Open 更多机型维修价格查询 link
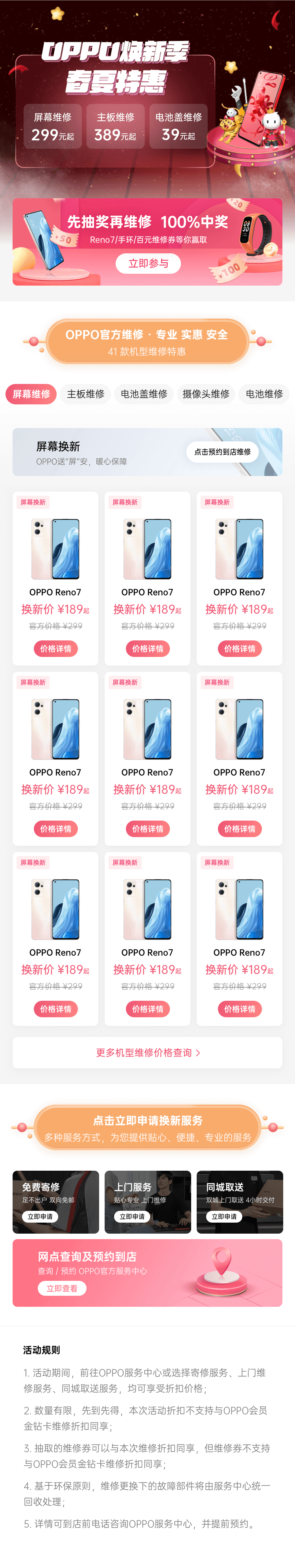This screenshot has width=295, height=1568. 147,1052
